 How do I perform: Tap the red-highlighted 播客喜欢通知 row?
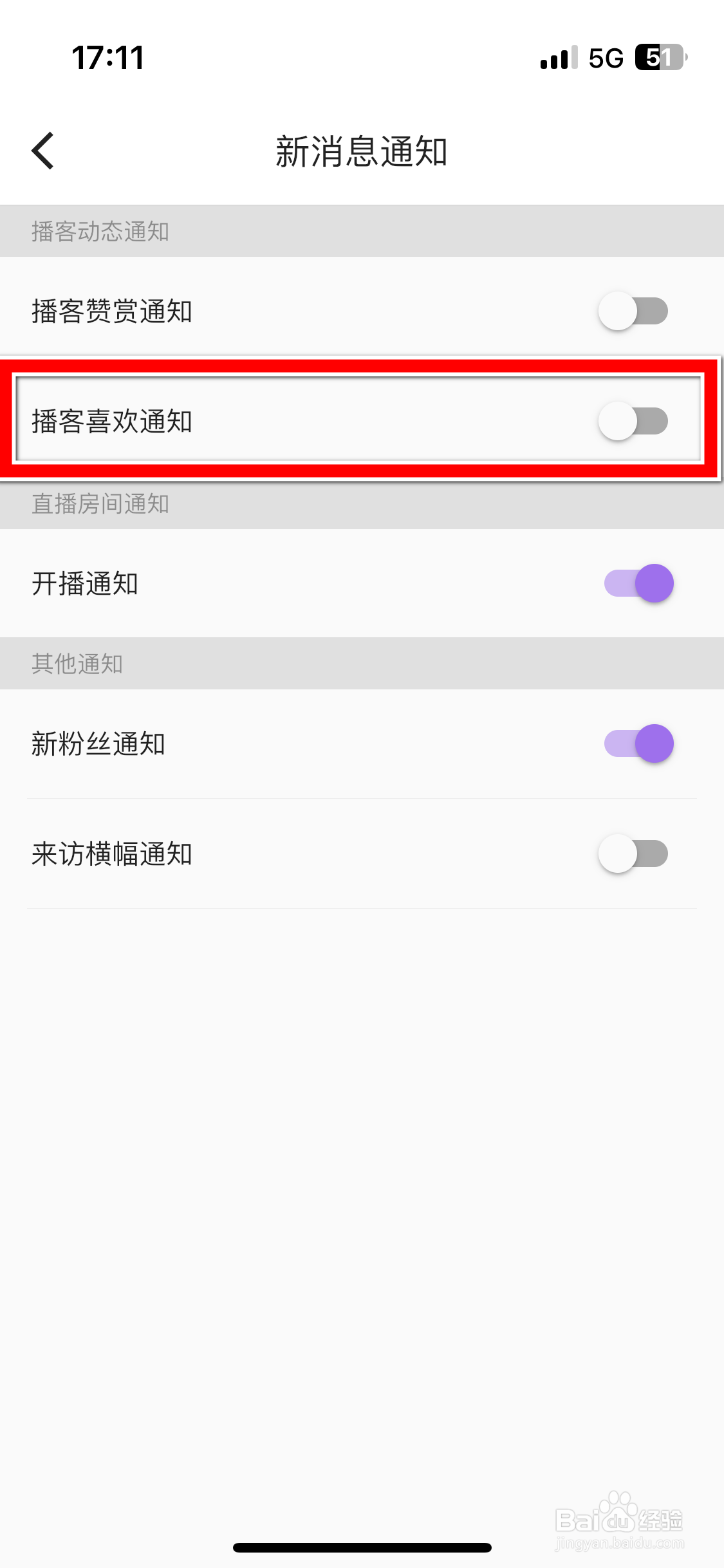coord(362,422)
